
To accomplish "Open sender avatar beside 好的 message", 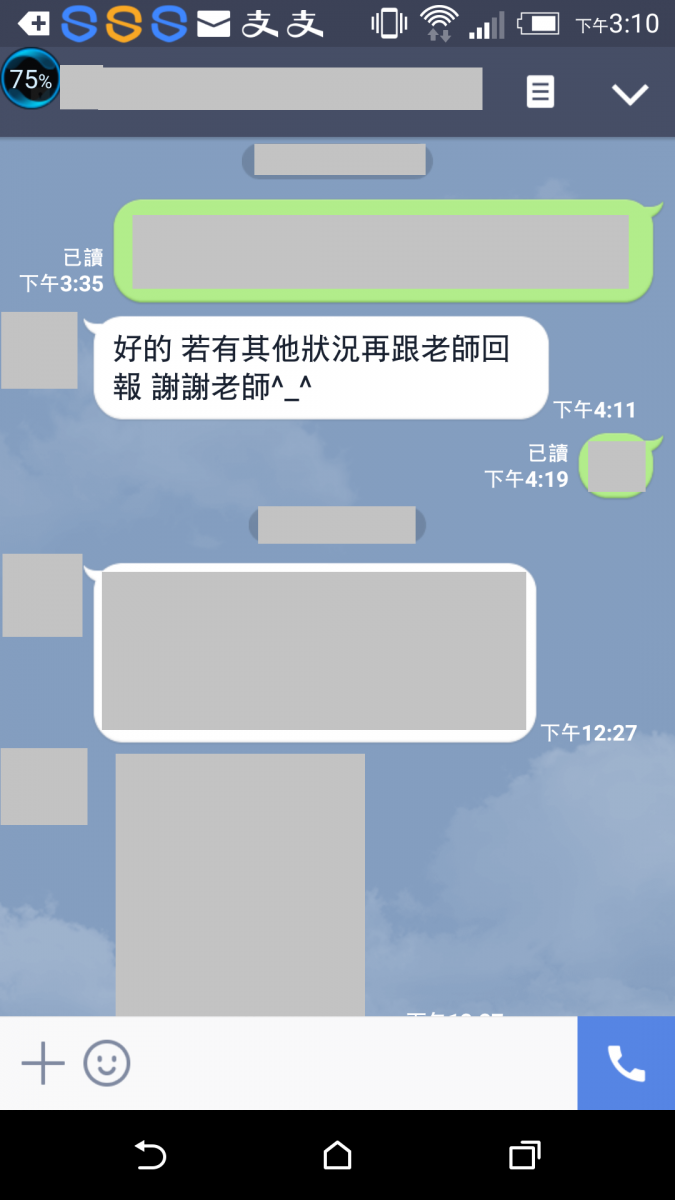I will (x=39, y=350).
